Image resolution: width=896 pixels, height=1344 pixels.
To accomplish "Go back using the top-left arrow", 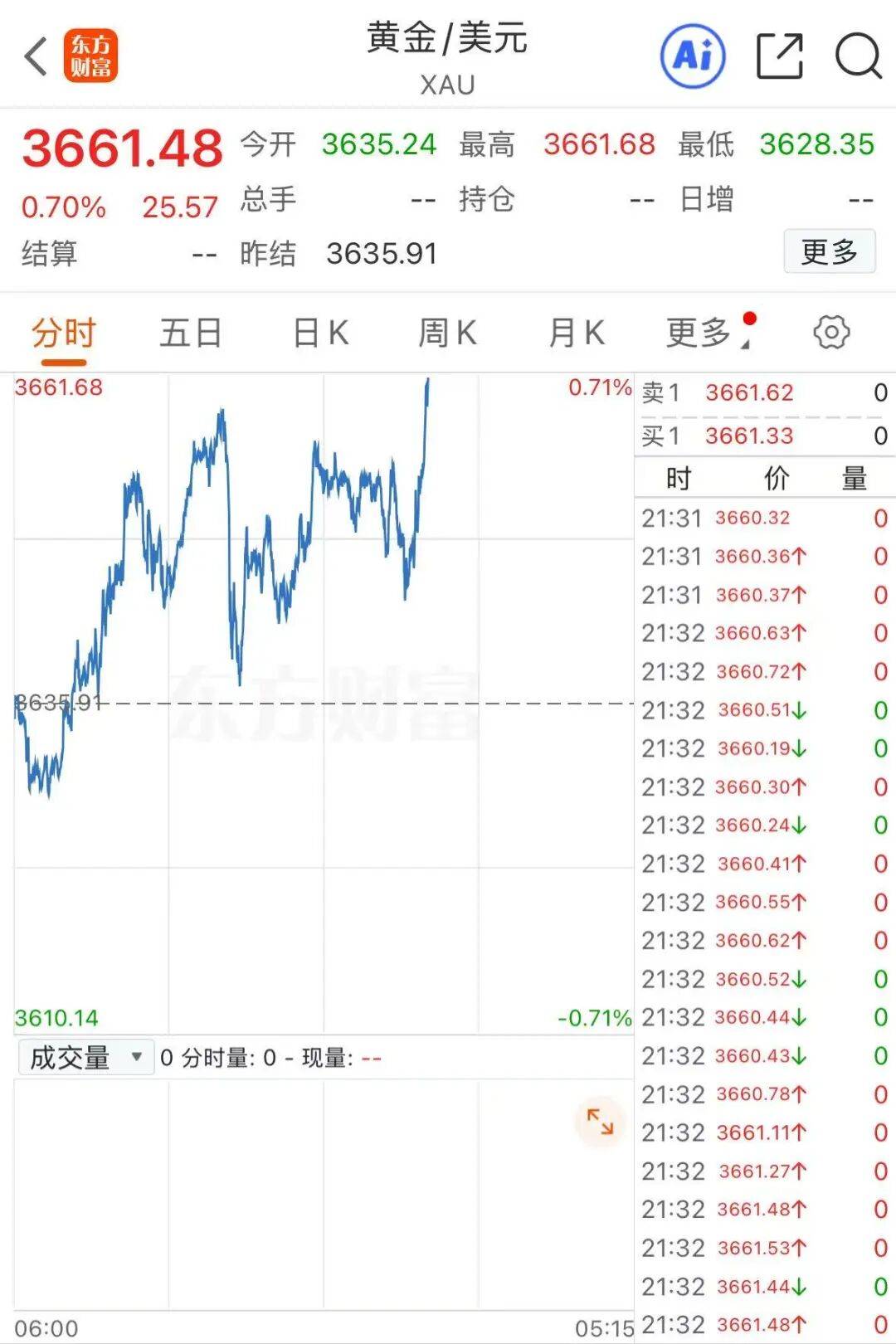I will [36, 56].
